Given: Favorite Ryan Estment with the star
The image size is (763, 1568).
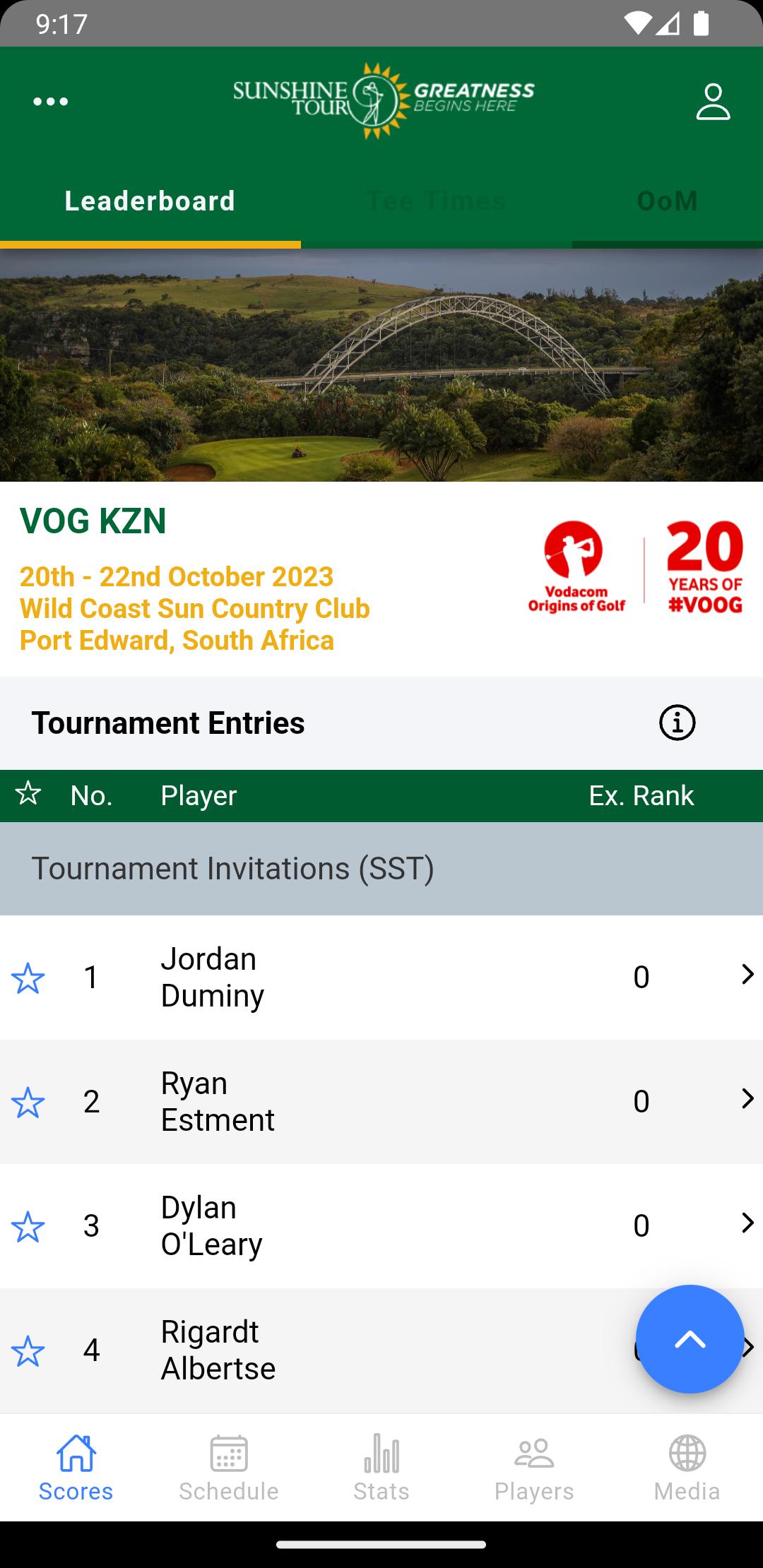Looking at the screenshot, I should (x=28, y=1103).
